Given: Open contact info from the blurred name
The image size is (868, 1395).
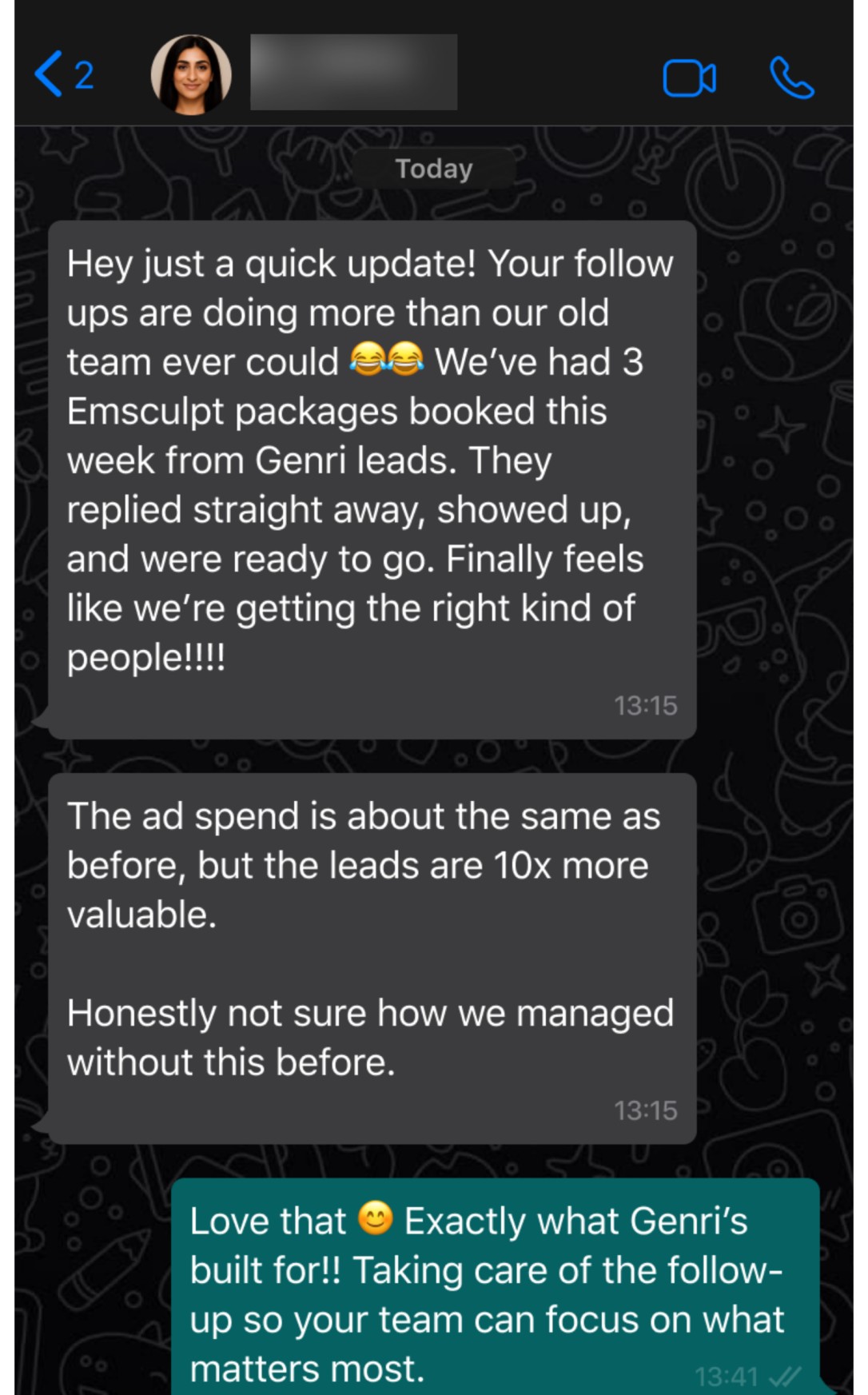Looking at the screenshot, I should pos(353,72).
